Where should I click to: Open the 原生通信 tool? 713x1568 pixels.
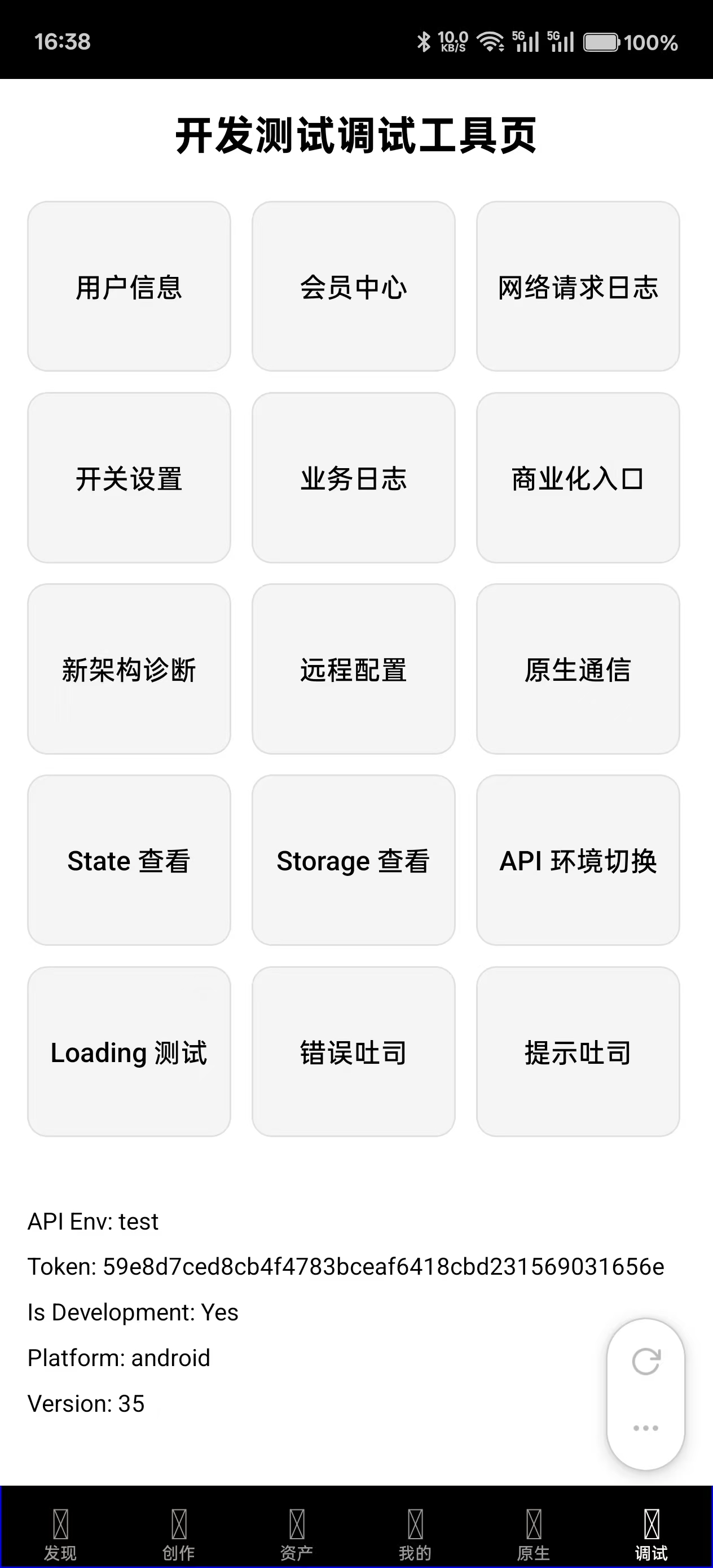[x=578, y=669]
